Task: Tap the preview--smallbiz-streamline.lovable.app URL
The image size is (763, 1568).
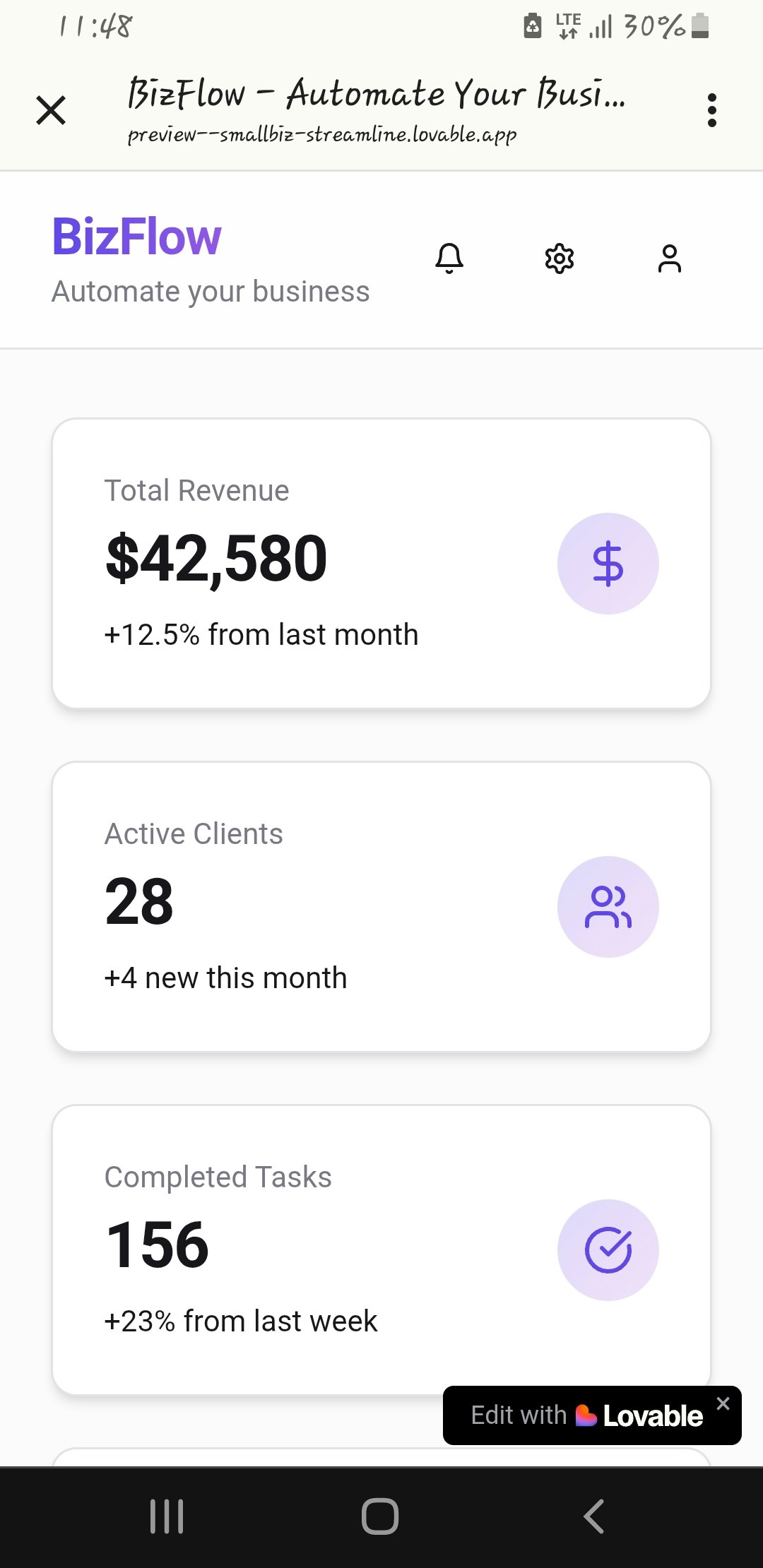Action: (321, 134)
